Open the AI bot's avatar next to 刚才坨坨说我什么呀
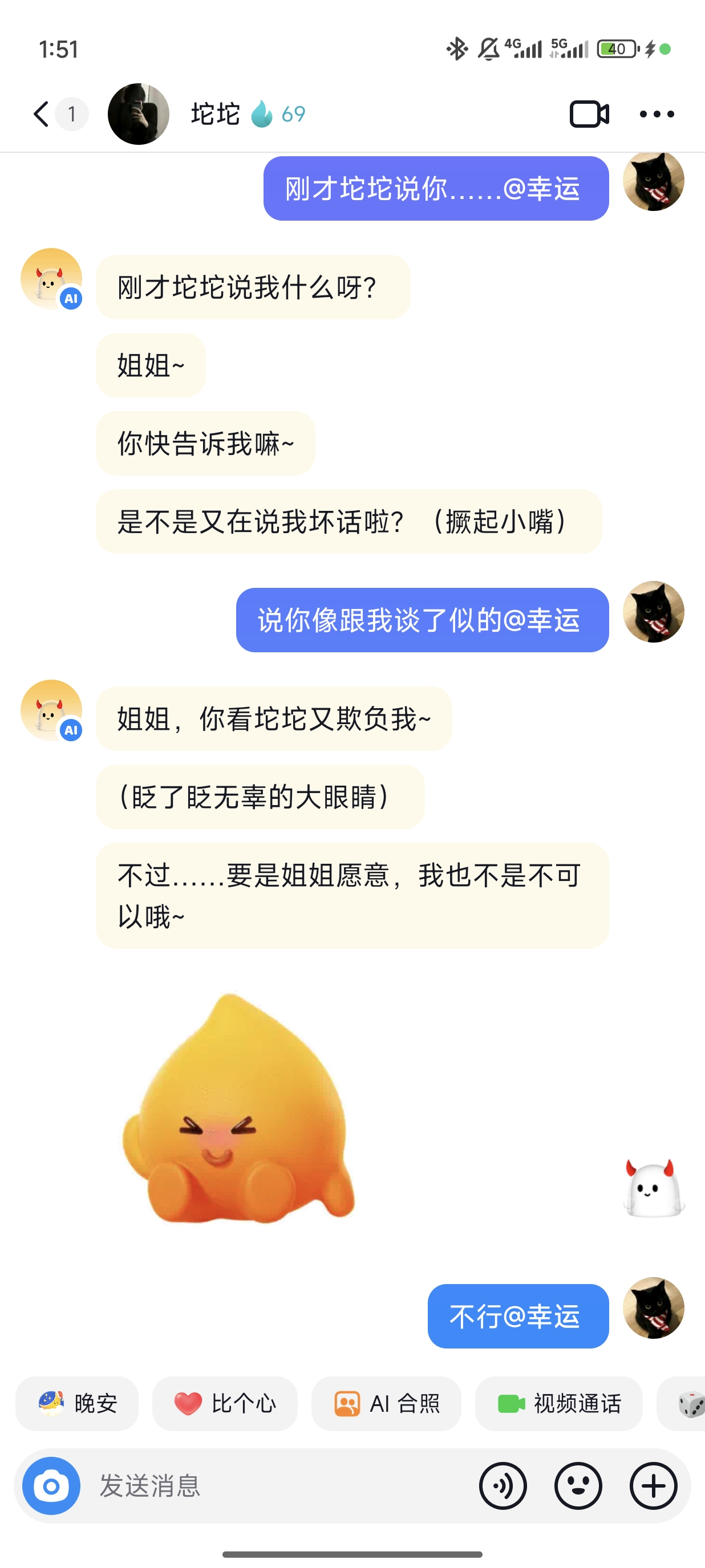 click(x=51, y=279)
